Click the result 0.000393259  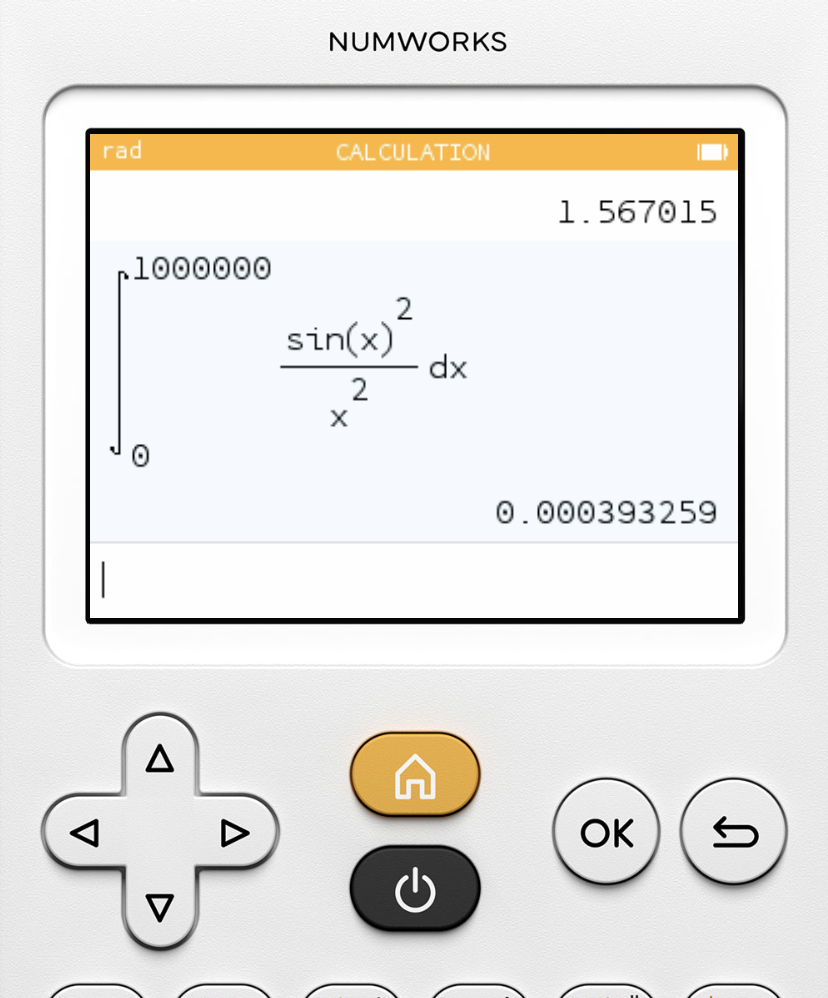606,511
